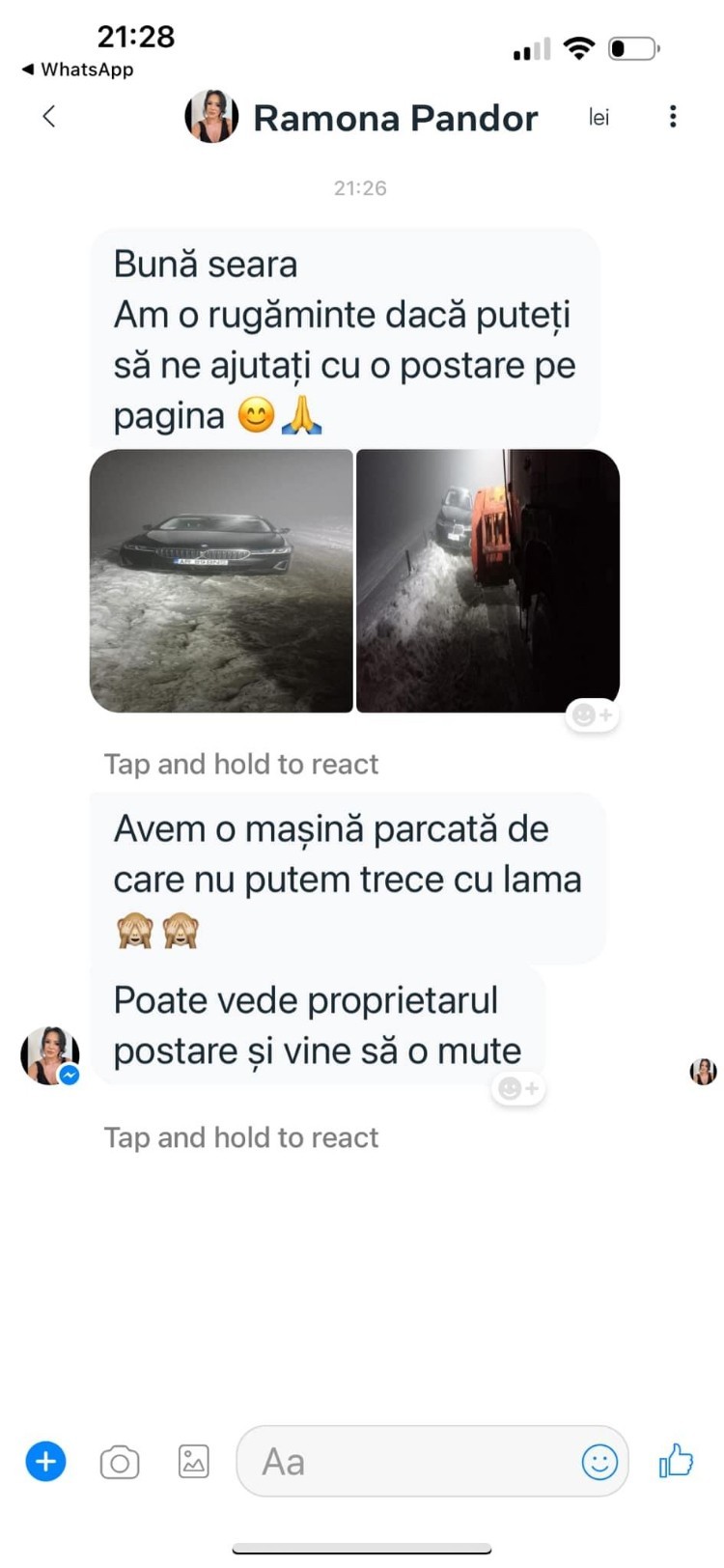Send a thumbs-up like

[x=676, y=1461]
